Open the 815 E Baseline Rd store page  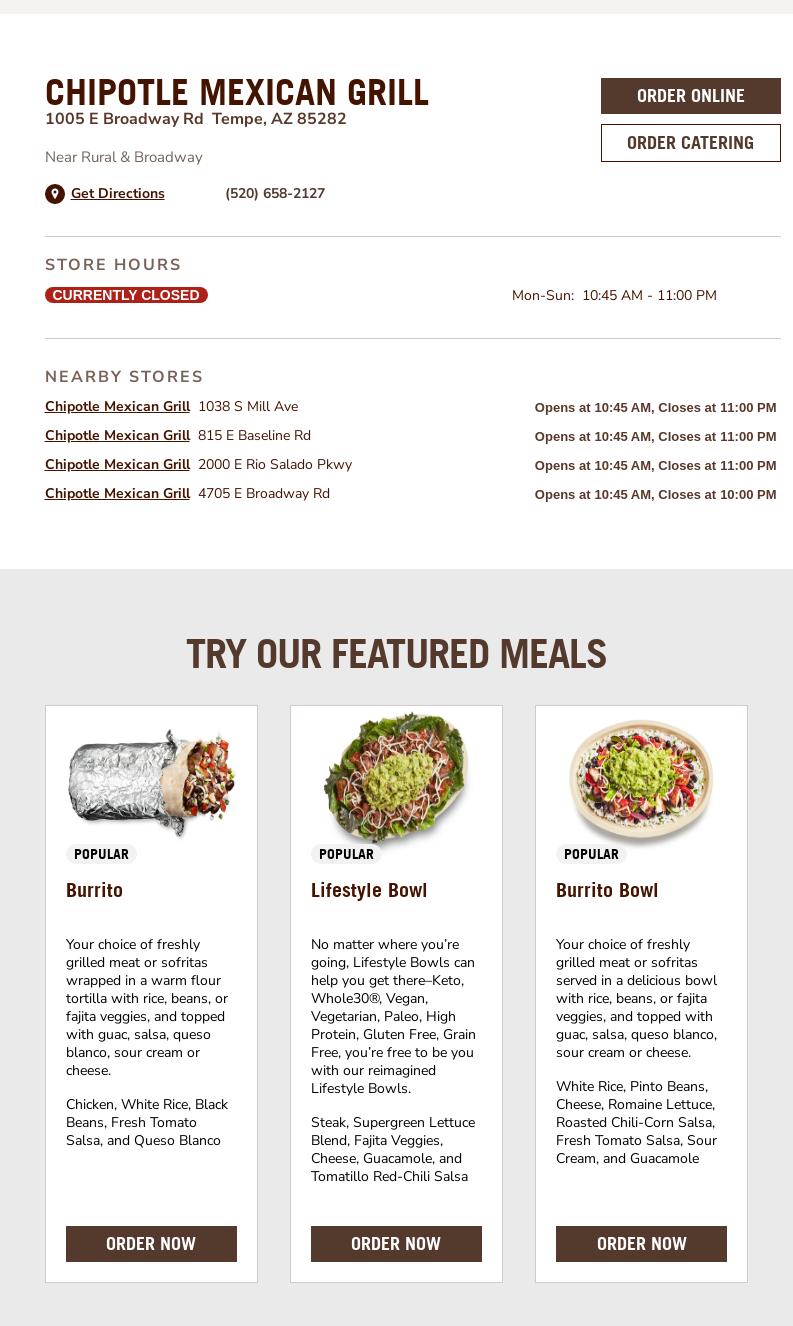point(117,435)
